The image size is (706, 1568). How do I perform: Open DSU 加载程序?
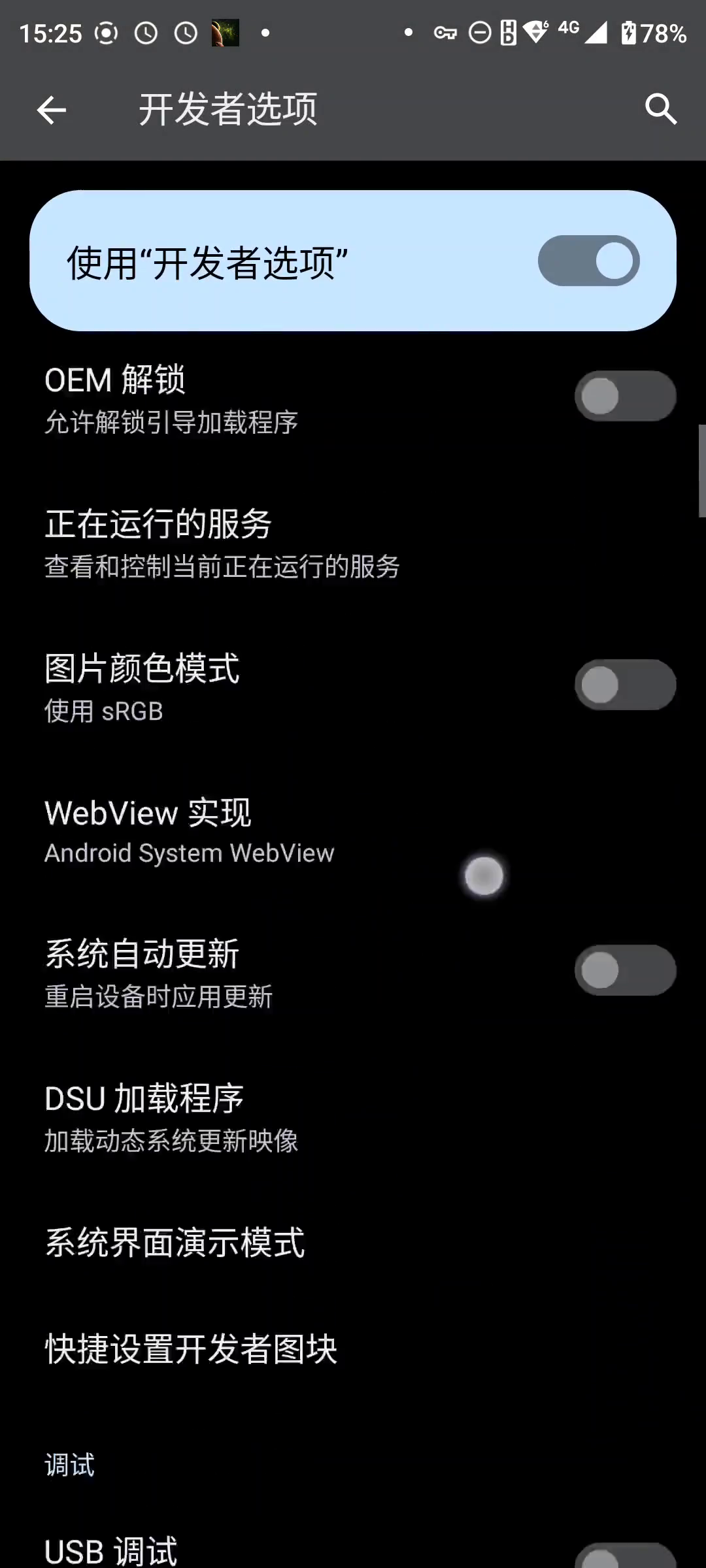coord(171,1117)
